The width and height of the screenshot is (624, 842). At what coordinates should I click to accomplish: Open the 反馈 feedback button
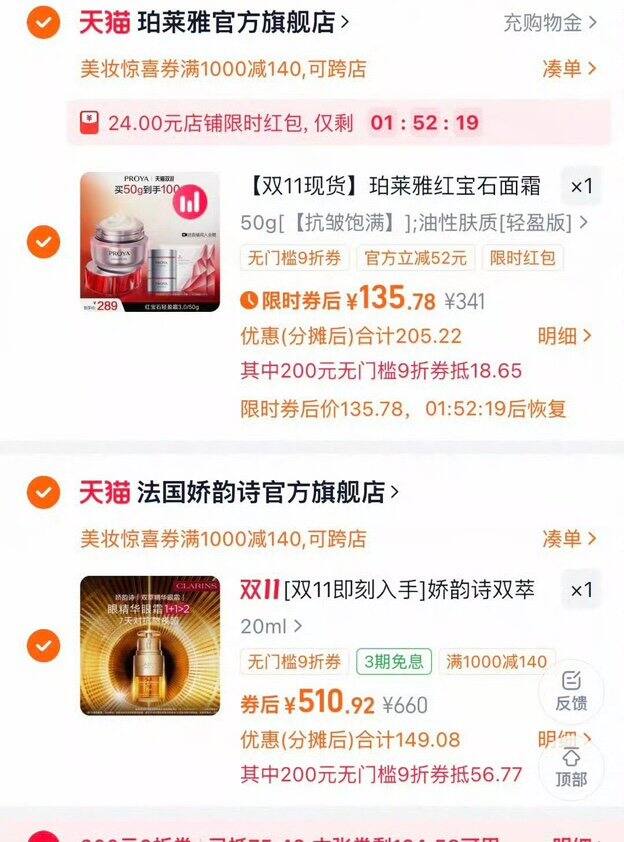tap(571, 691)
